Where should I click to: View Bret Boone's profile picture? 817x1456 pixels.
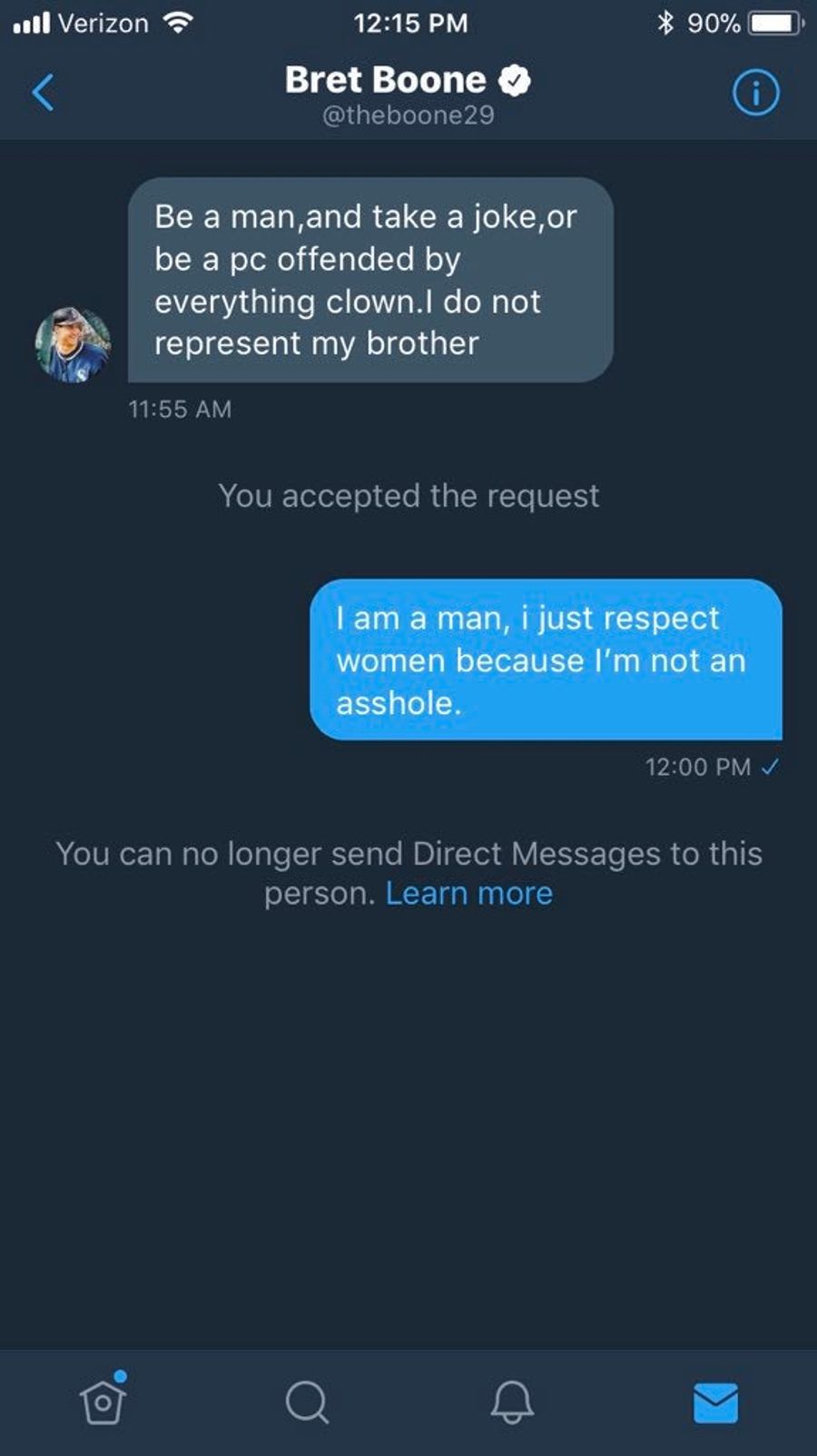(x=74, y=344)
